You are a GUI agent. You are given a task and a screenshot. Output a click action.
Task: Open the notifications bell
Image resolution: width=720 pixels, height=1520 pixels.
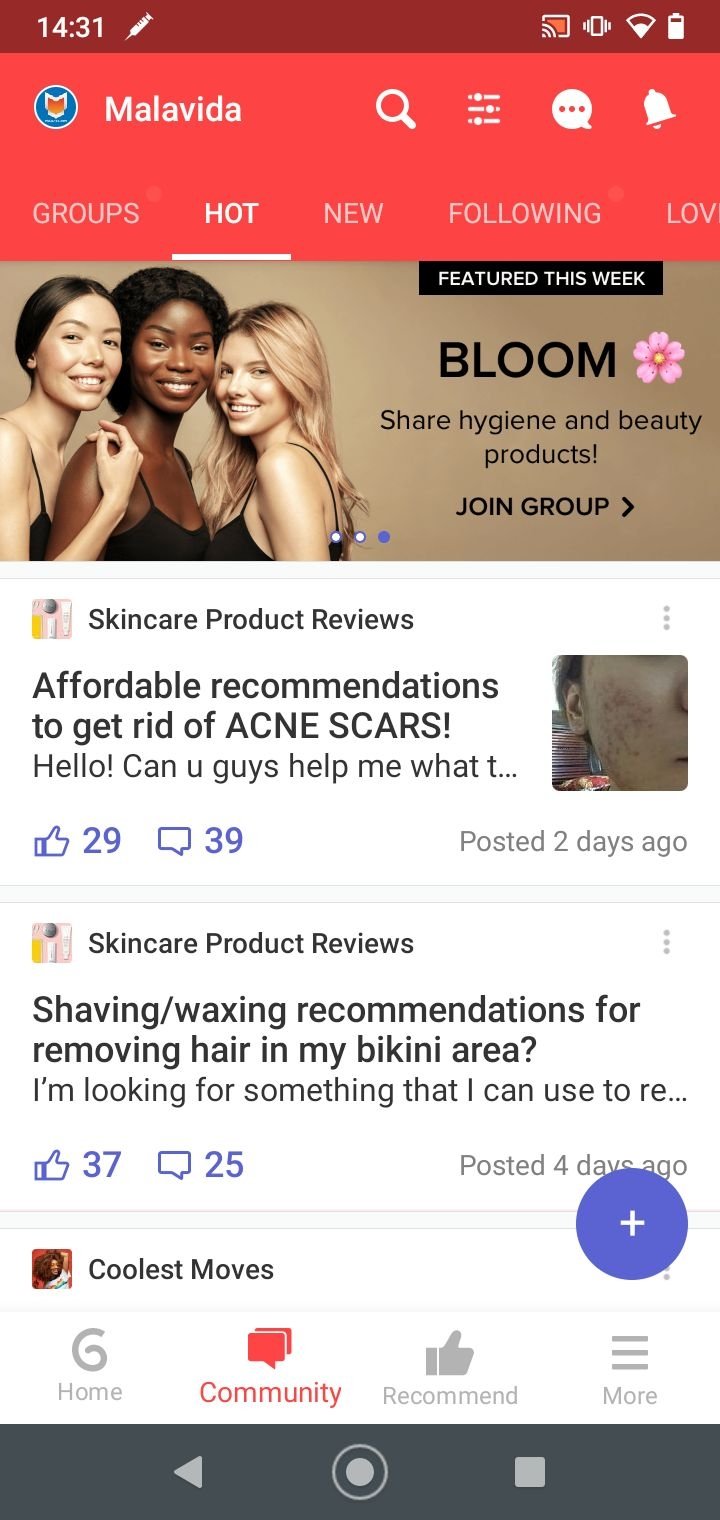(659, 109)
